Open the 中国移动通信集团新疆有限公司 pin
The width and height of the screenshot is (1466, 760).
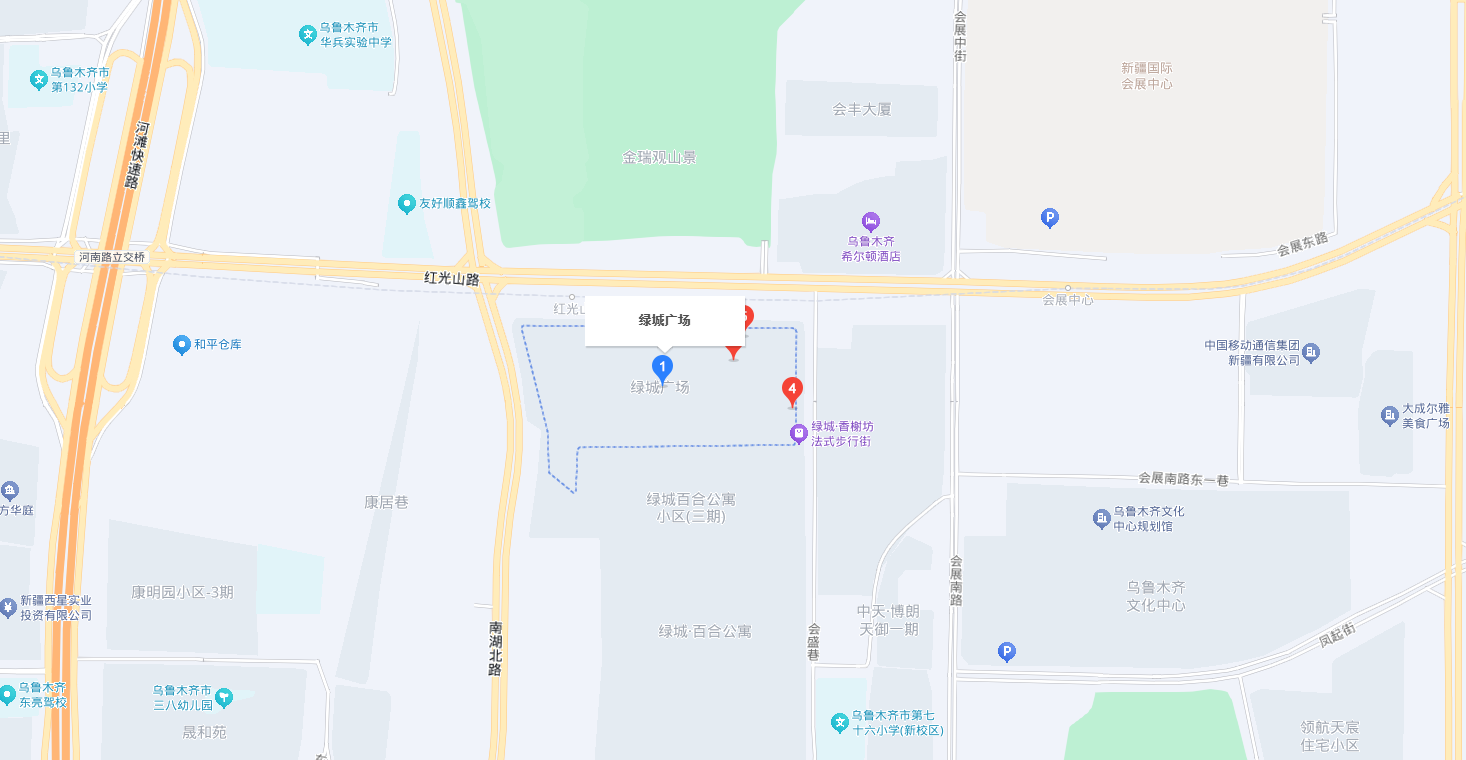(1311, 352)
